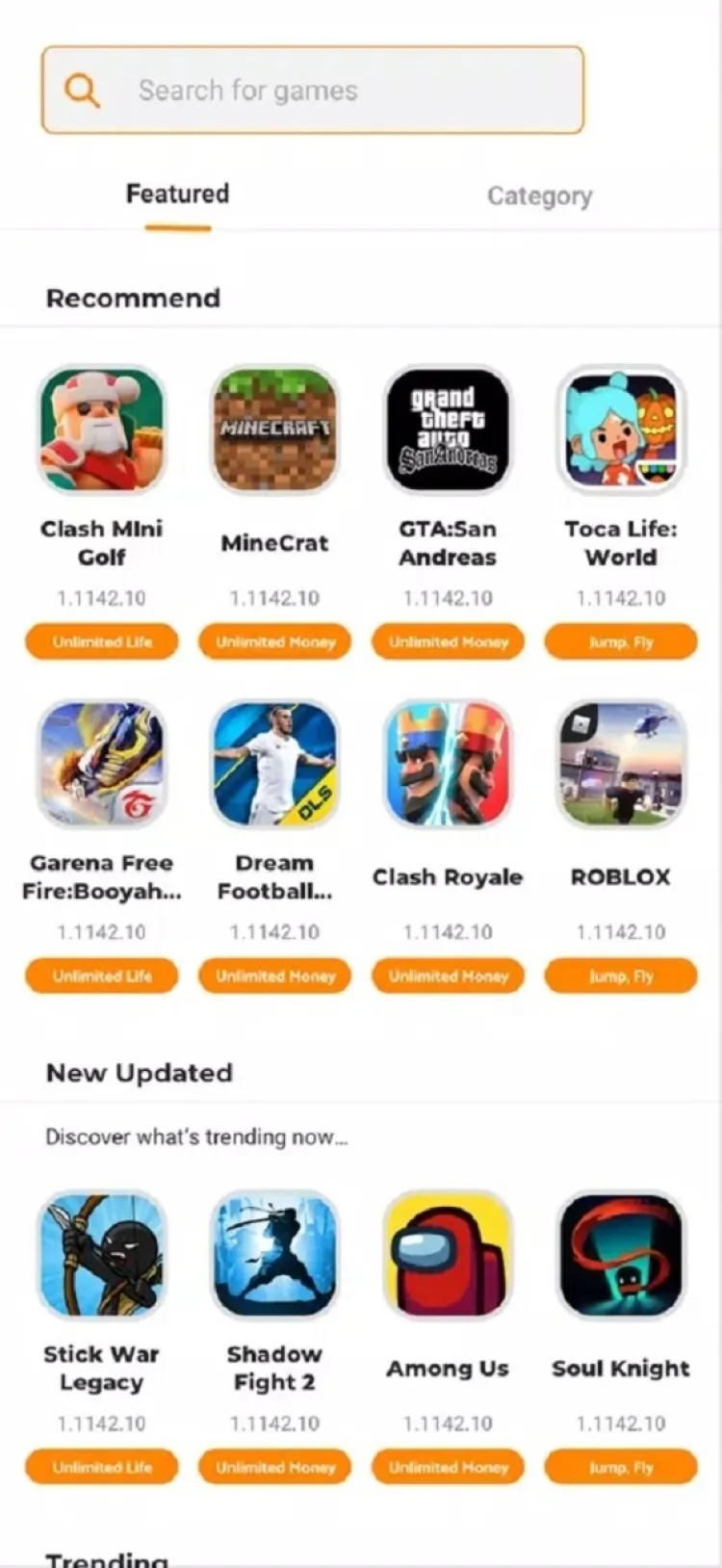Tap Unlimited Money button under MineCrat
Image resolution: width=722 pixels, height=1568 pixels.
tap(274, 641)
